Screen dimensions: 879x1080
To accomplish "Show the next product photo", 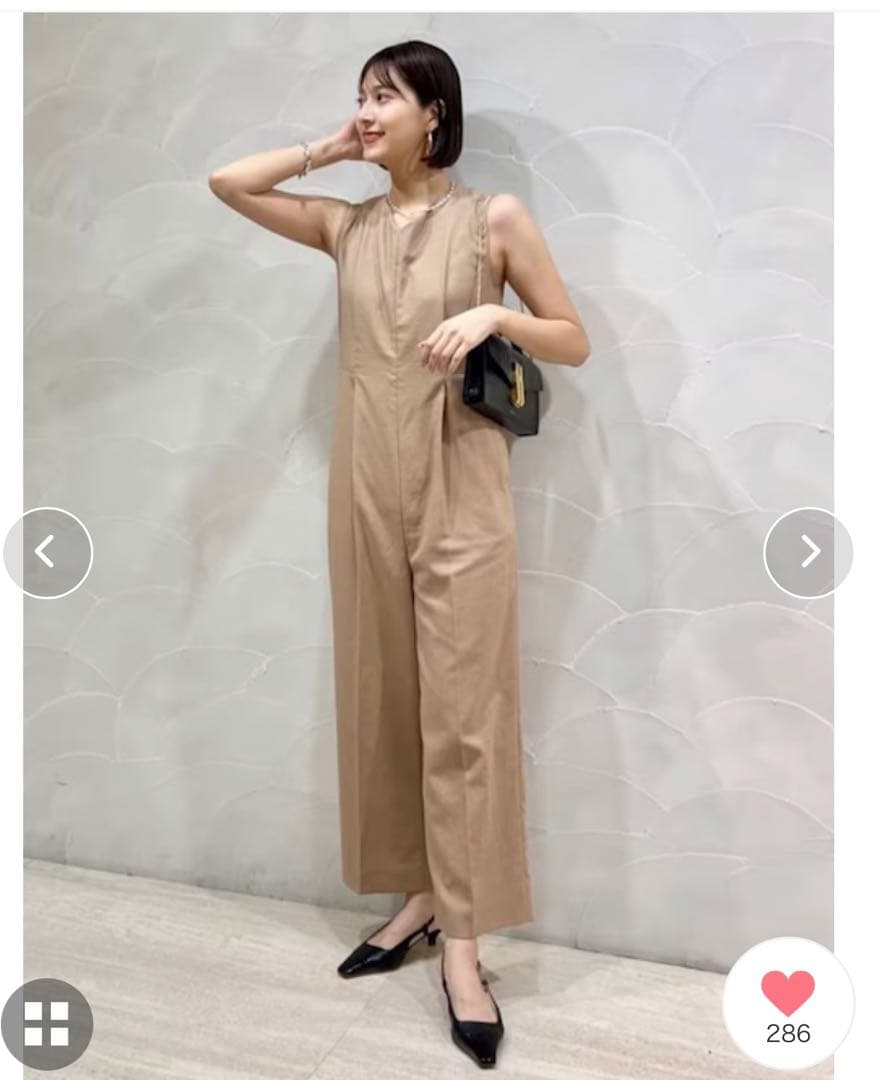I will 808,552.
